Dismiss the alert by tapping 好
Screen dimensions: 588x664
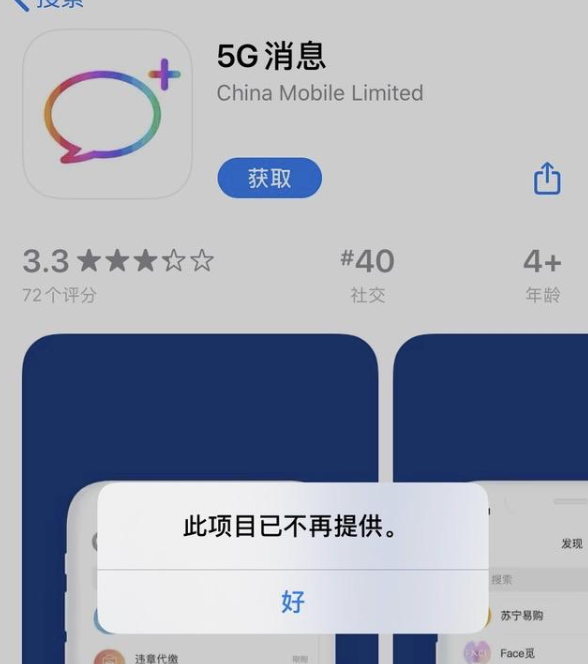(293, 602)
